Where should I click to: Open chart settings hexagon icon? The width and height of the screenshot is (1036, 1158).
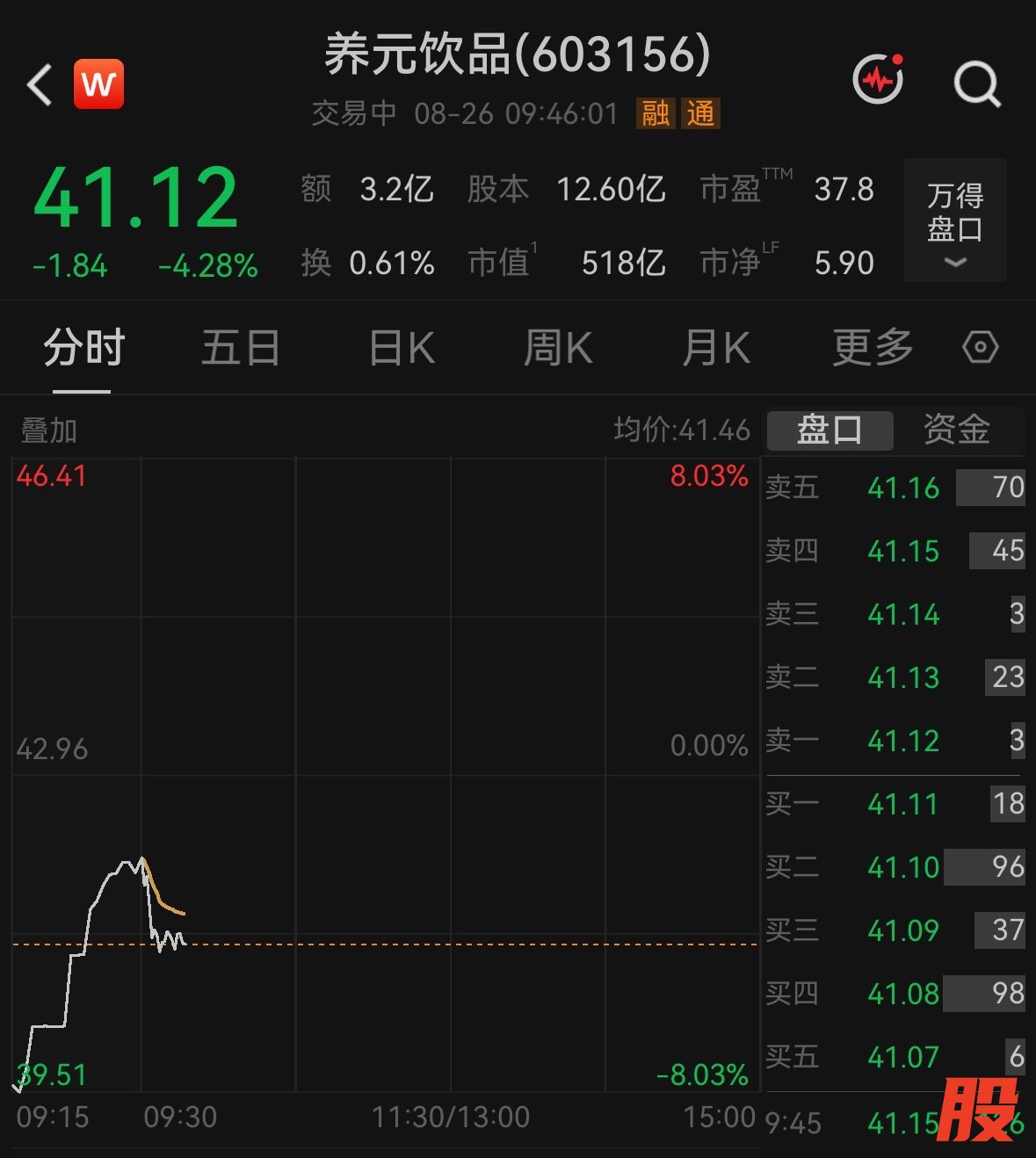(981, 347)
